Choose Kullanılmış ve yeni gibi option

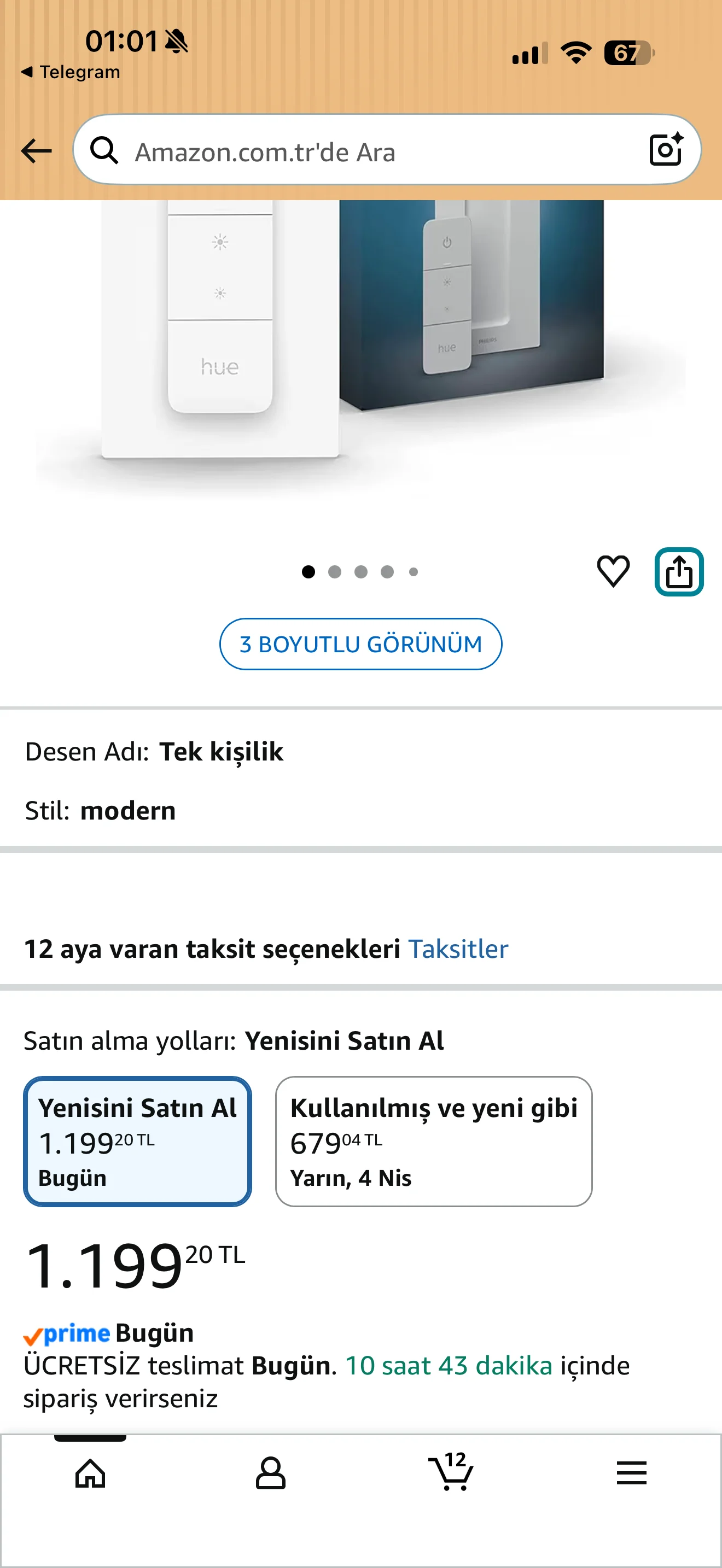(x=433, y=1142)
